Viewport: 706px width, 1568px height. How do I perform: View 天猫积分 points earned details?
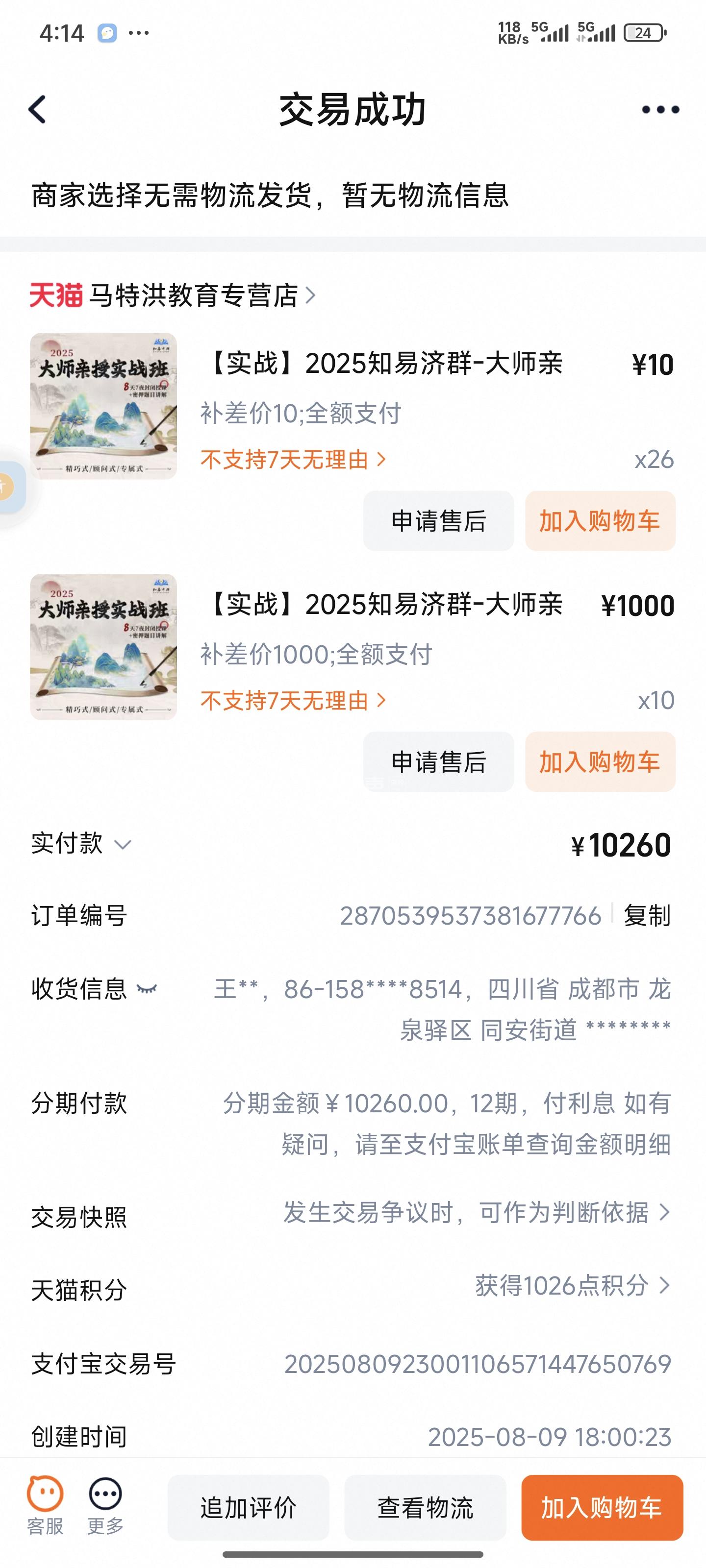[x=572, y=1286]
